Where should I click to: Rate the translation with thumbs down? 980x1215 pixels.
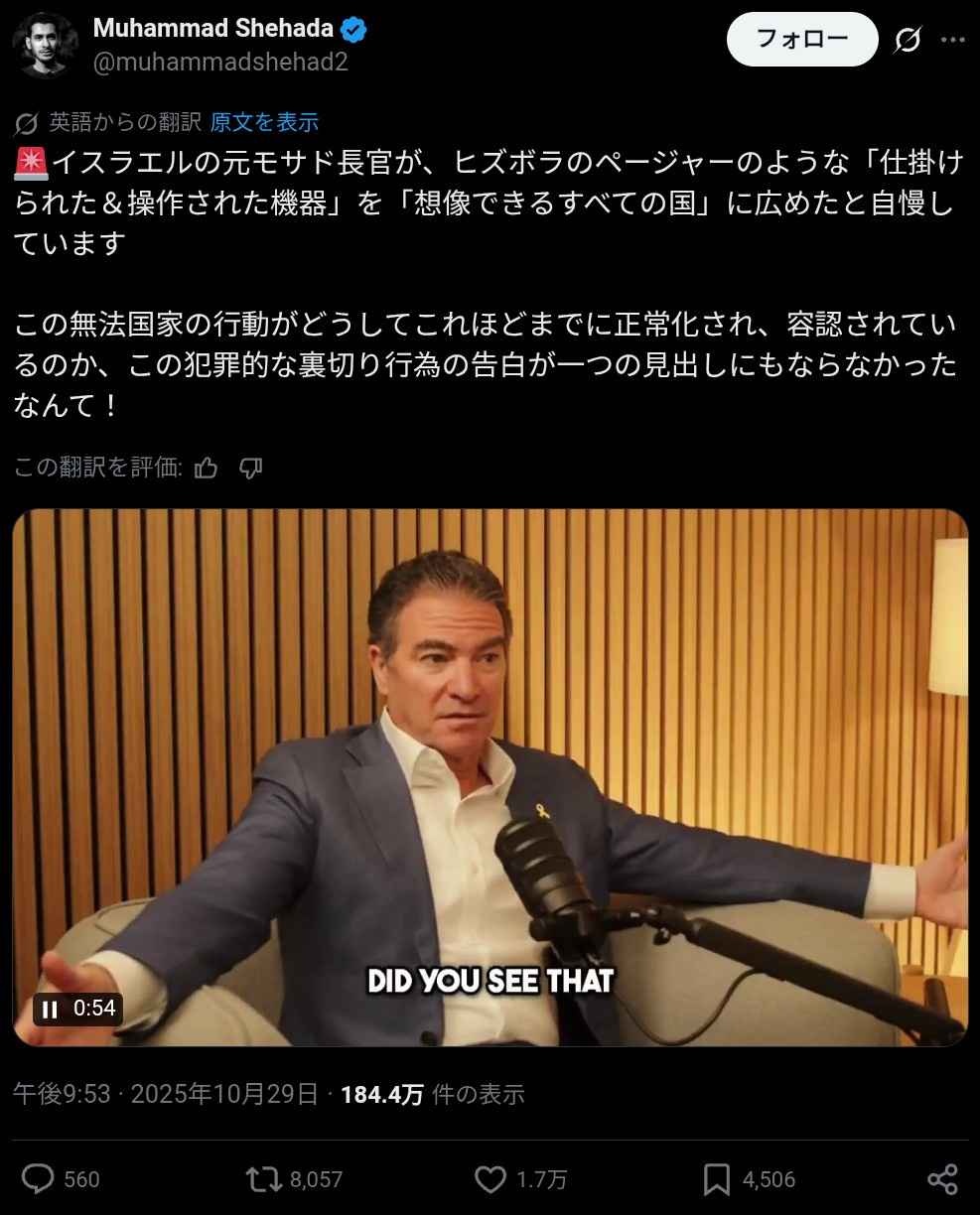pos(251,468)
